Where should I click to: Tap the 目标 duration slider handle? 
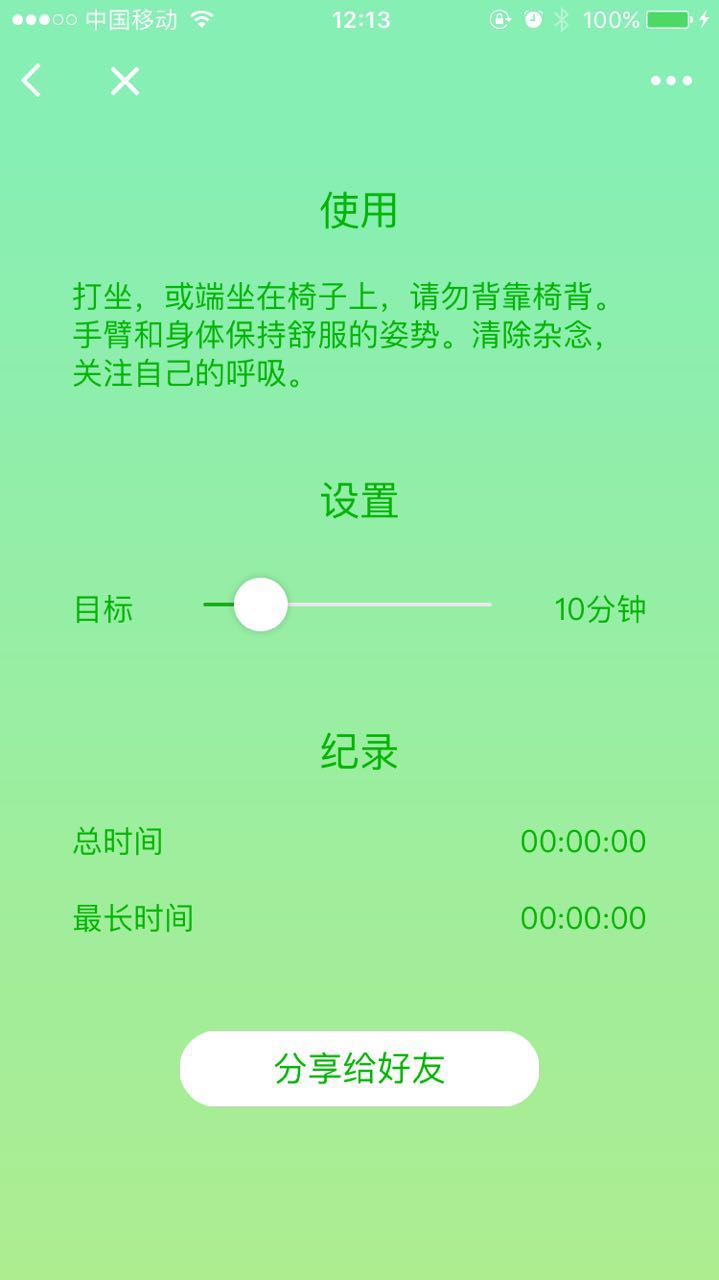tap(261, 605)
